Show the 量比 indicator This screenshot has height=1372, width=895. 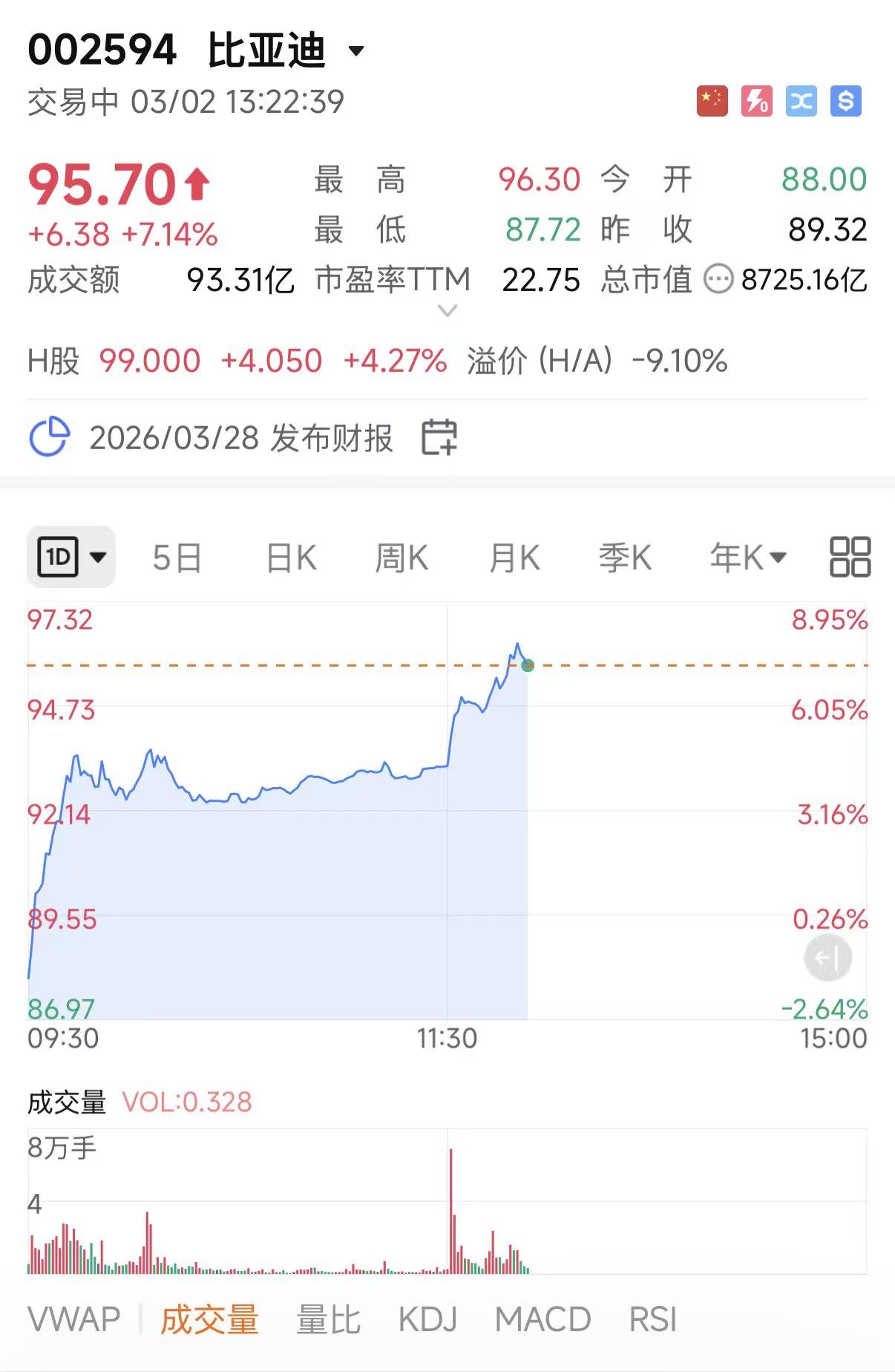(x=328, y=1319)
